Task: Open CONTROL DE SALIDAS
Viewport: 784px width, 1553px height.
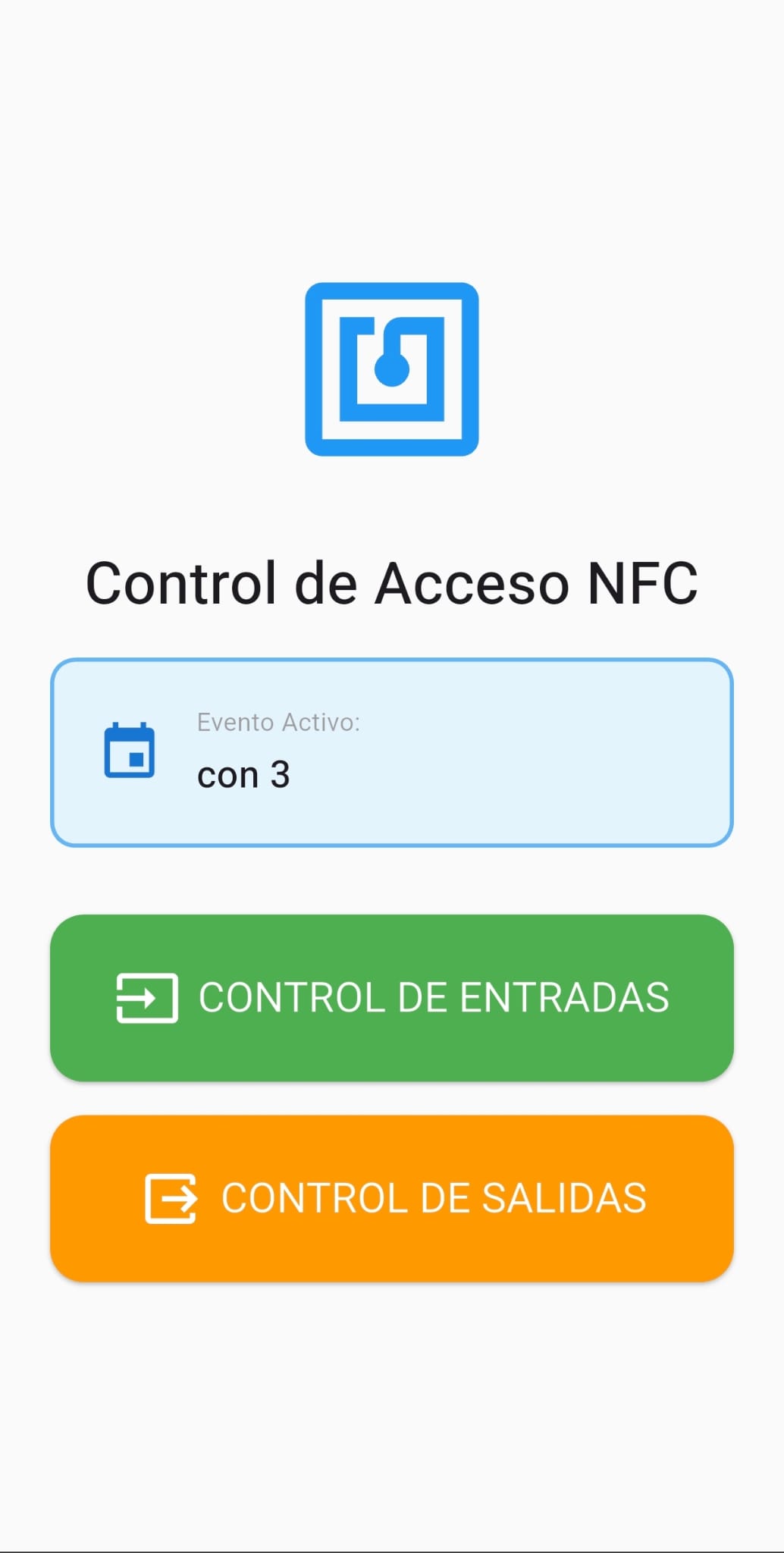Action: pos(392,1197)
